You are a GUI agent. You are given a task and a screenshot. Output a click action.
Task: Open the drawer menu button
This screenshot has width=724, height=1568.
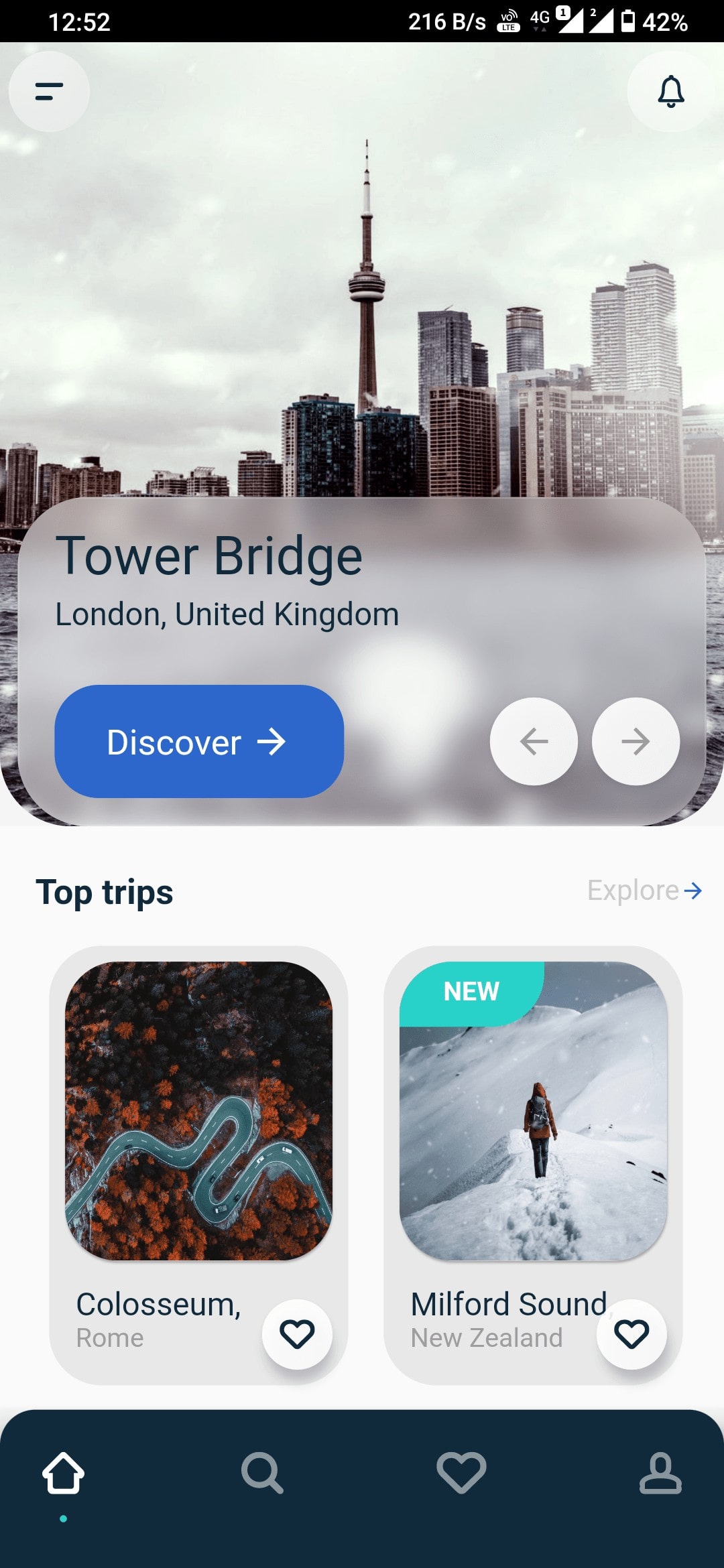[x=49, y=92]
